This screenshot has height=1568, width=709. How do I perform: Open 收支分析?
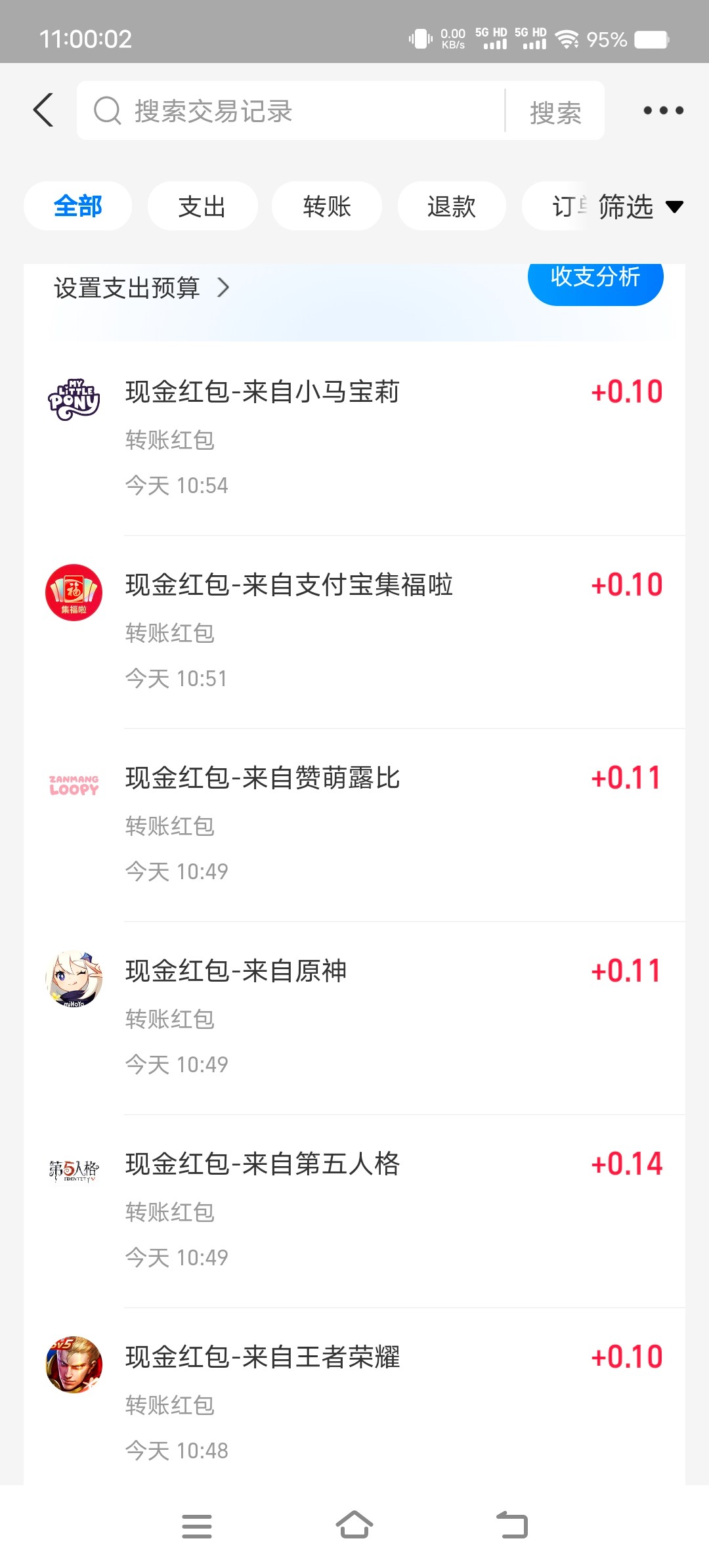tap(595, 278)
